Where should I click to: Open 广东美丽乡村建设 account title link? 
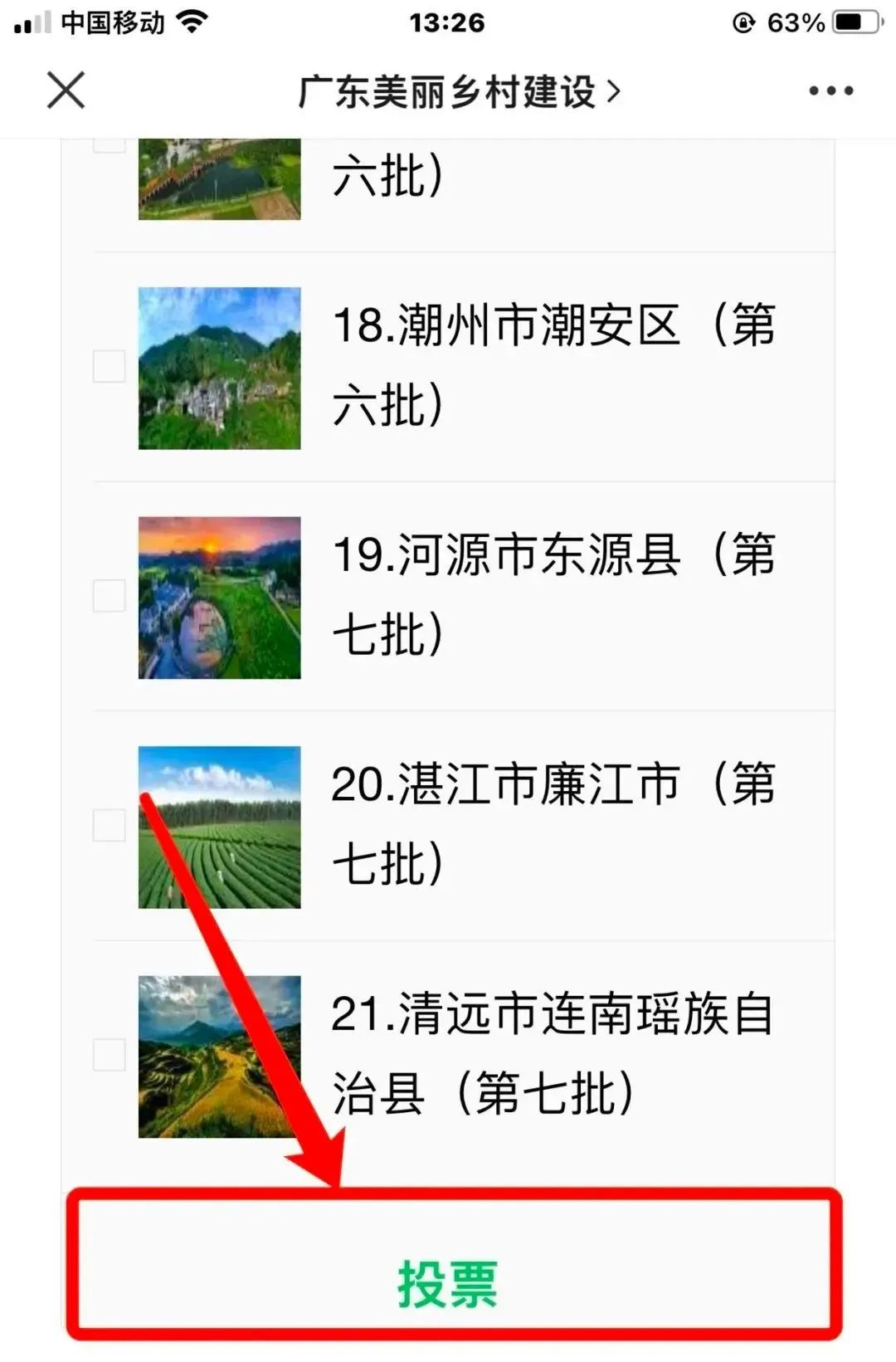click(458, 91)
